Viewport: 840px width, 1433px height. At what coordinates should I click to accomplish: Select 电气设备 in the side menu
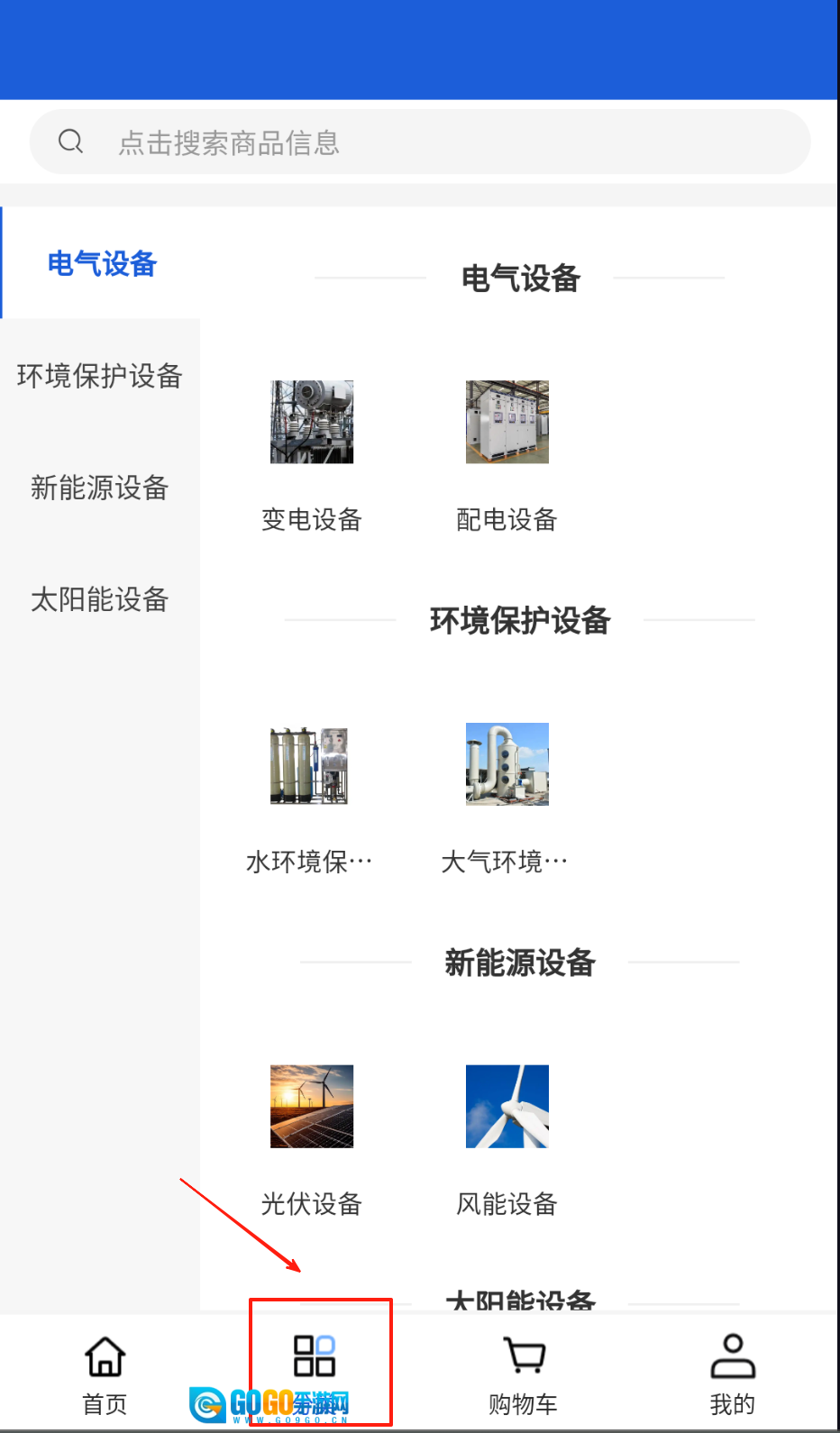coord(102,263)
